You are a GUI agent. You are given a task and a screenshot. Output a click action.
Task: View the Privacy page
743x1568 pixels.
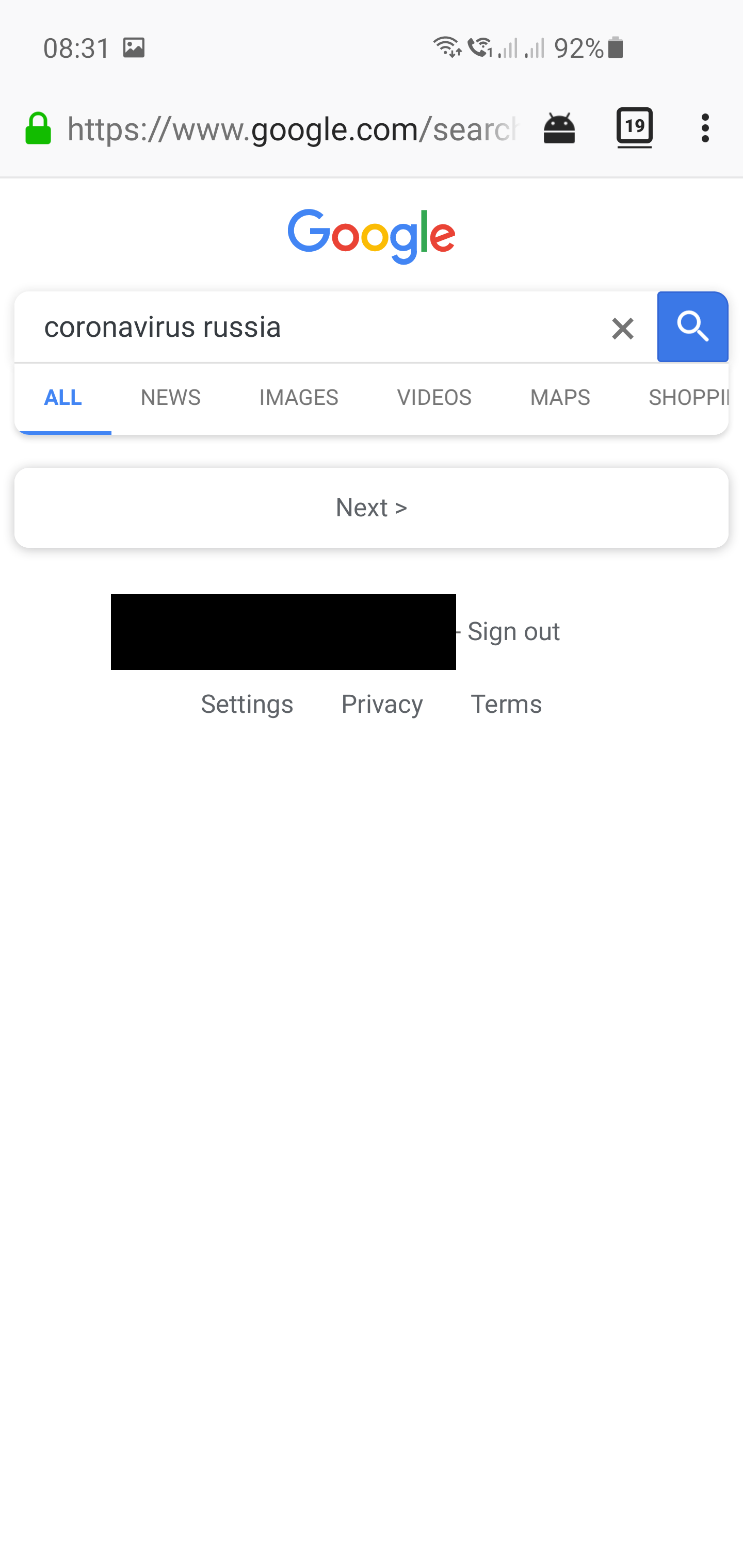[x=382, y=704]
